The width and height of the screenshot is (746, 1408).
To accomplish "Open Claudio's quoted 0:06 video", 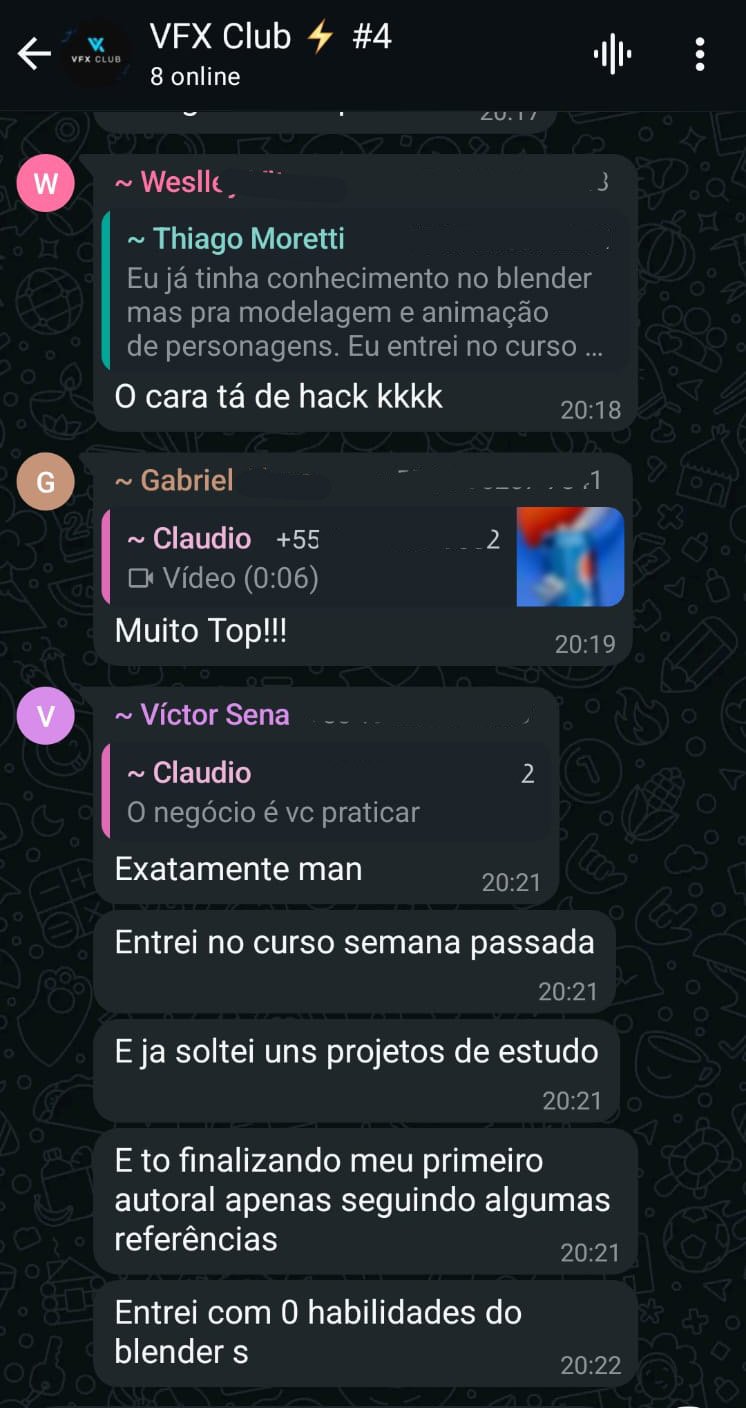I will click(365, 557).
